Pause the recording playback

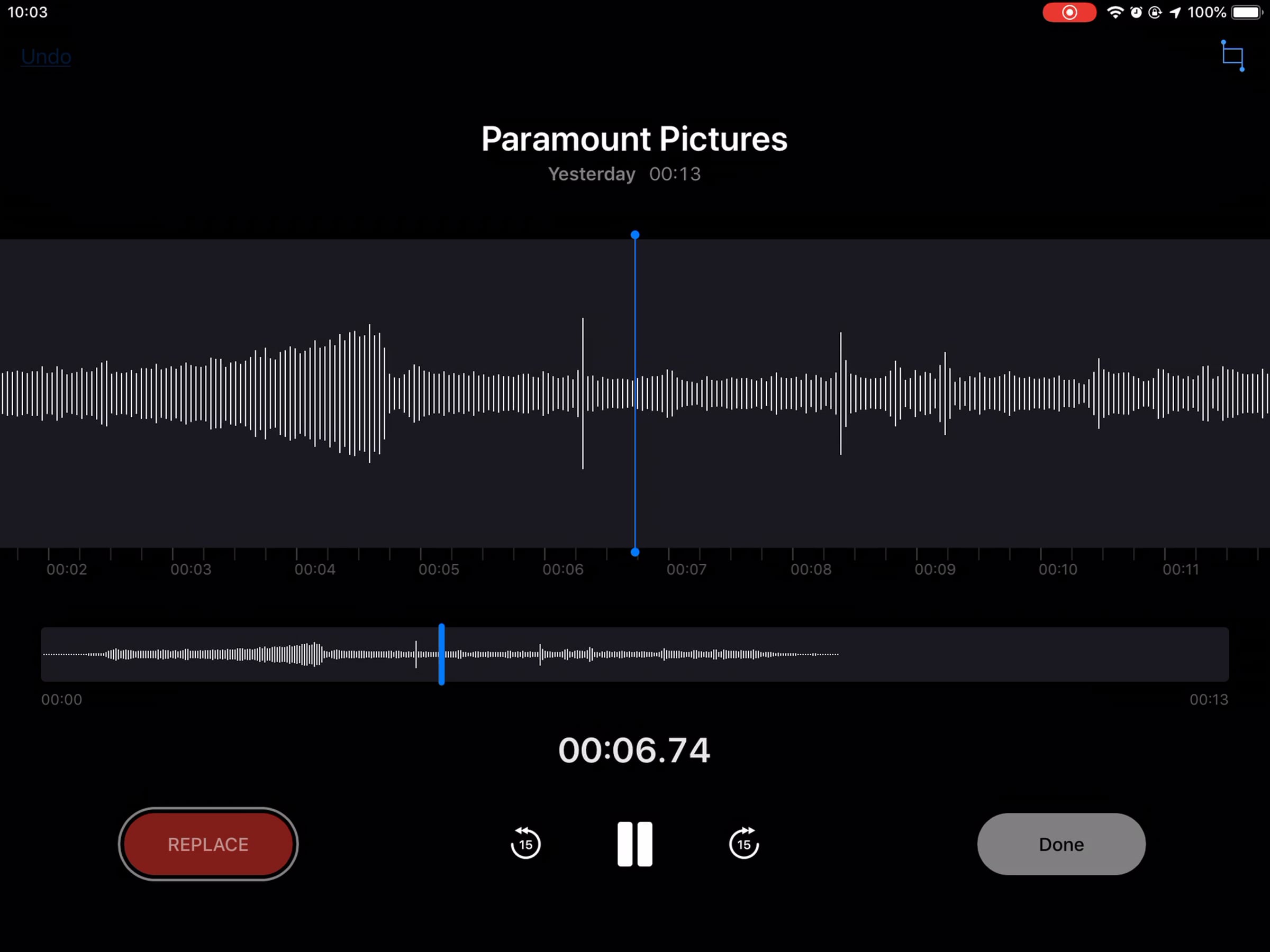634,844
